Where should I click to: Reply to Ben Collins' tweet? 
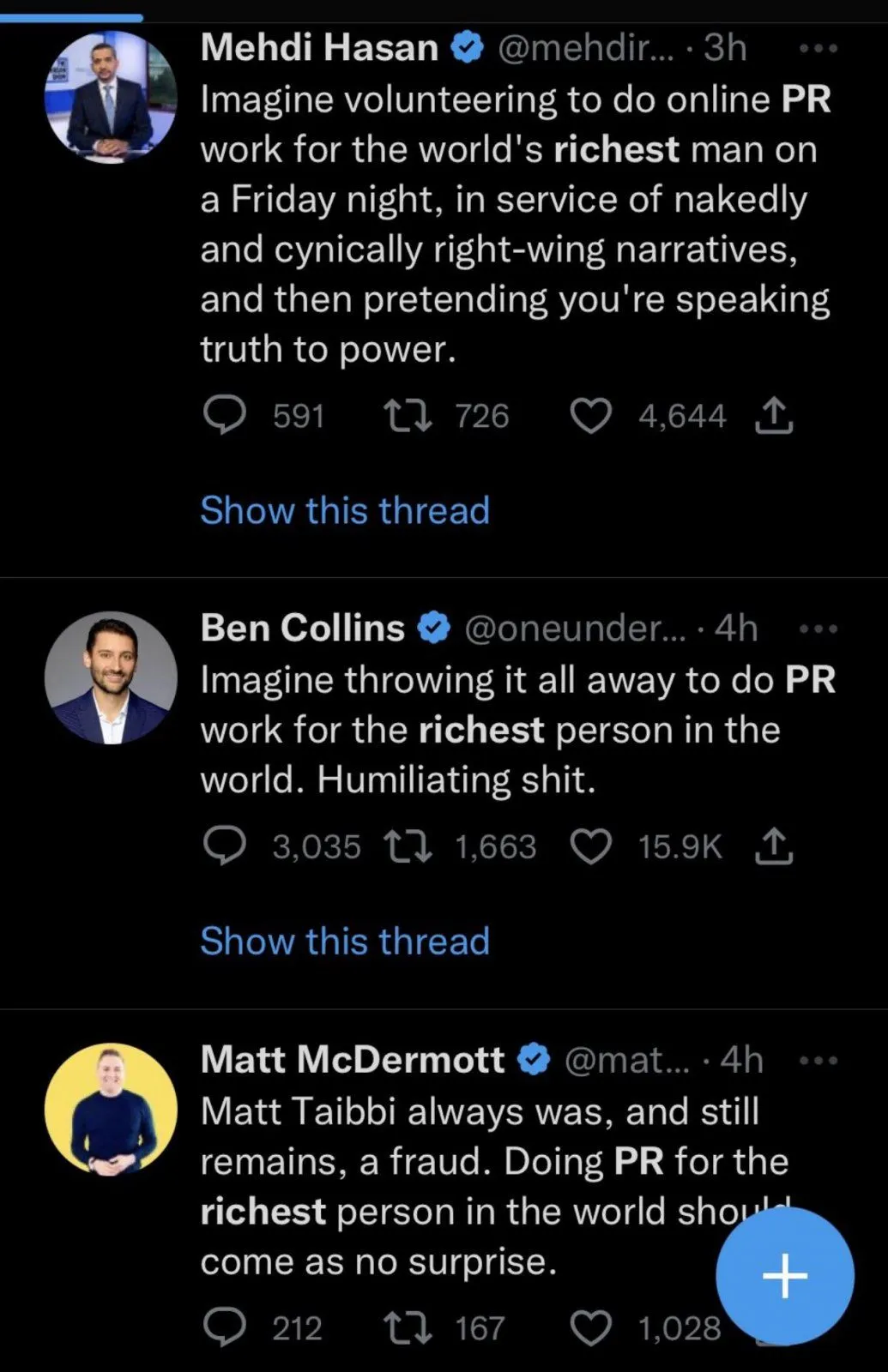tap(225, 847)
